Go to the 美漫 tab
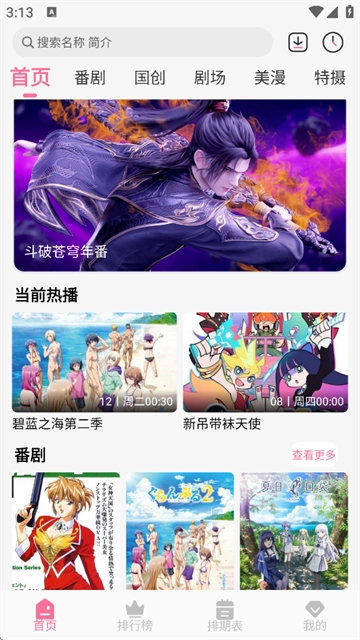The image size is (360, 640). click(x=270, y=78)
